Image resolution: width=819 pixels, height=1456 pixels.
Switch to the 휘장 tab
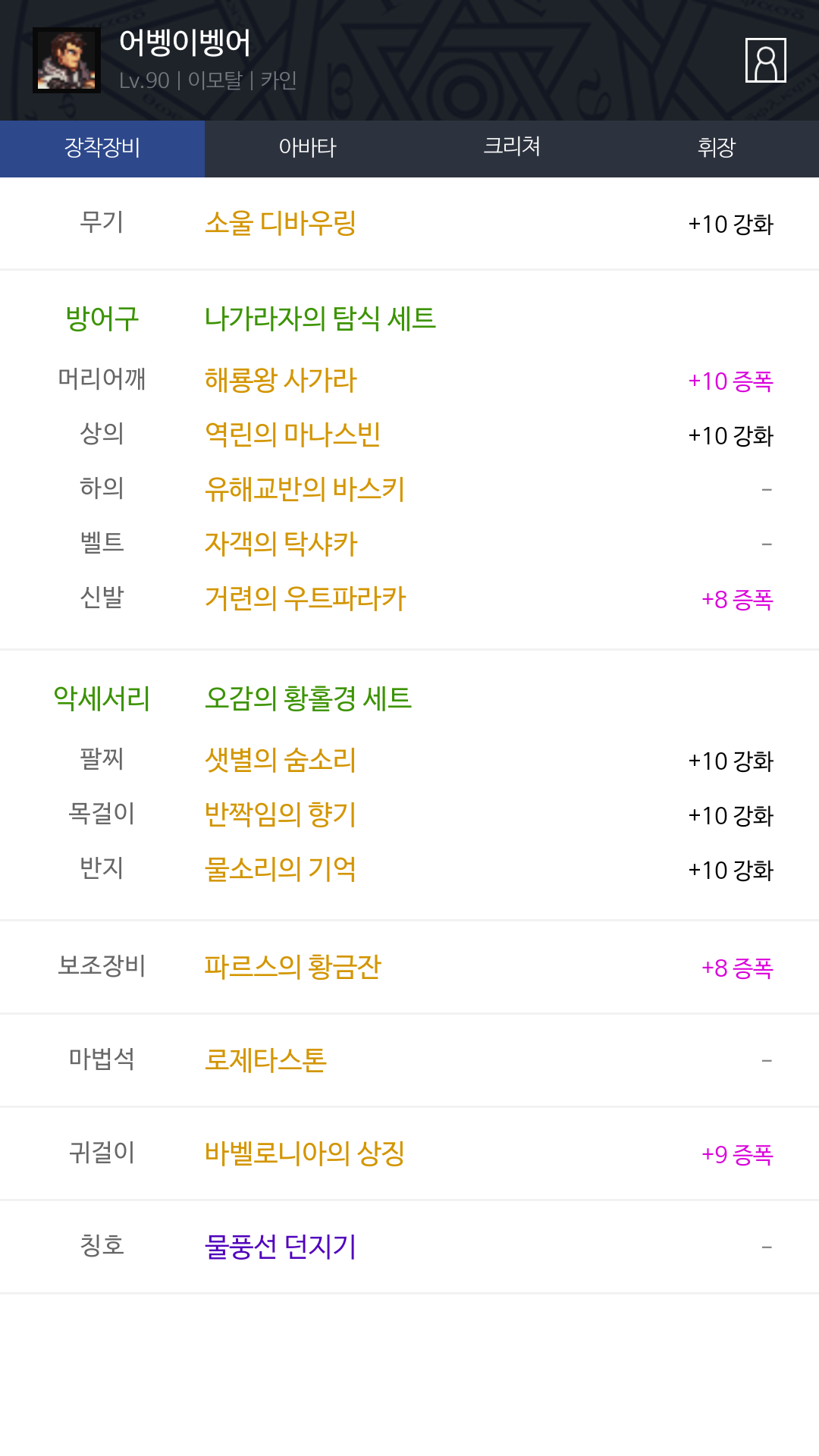tap(717, 148)
